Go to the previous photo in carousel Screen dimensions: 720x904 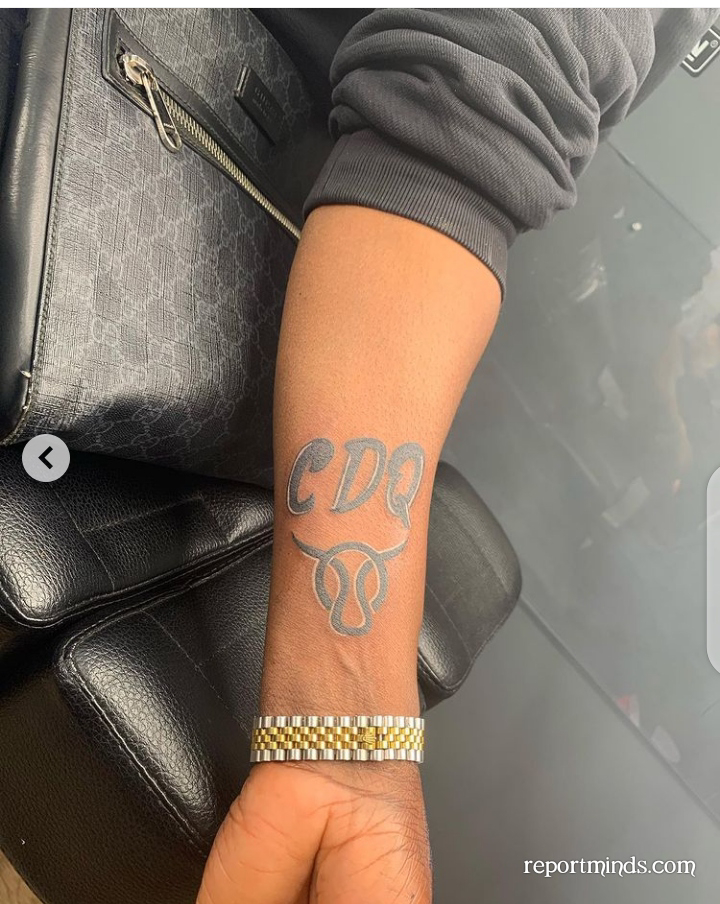pos(45,458)
